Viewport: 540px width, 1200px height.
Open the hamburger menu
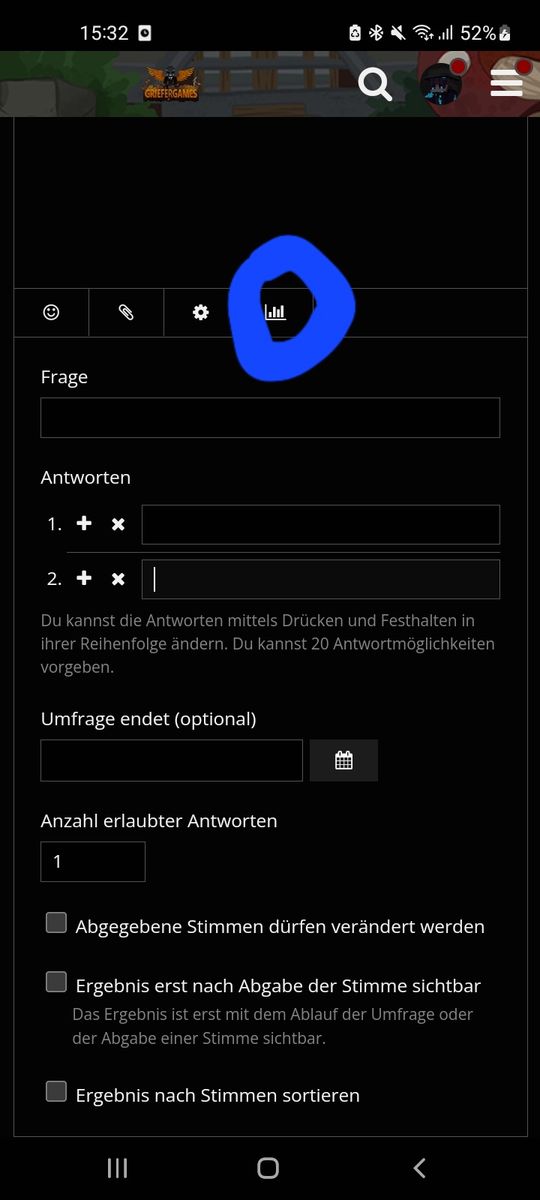pyautogui.click(x=506, y=85)
